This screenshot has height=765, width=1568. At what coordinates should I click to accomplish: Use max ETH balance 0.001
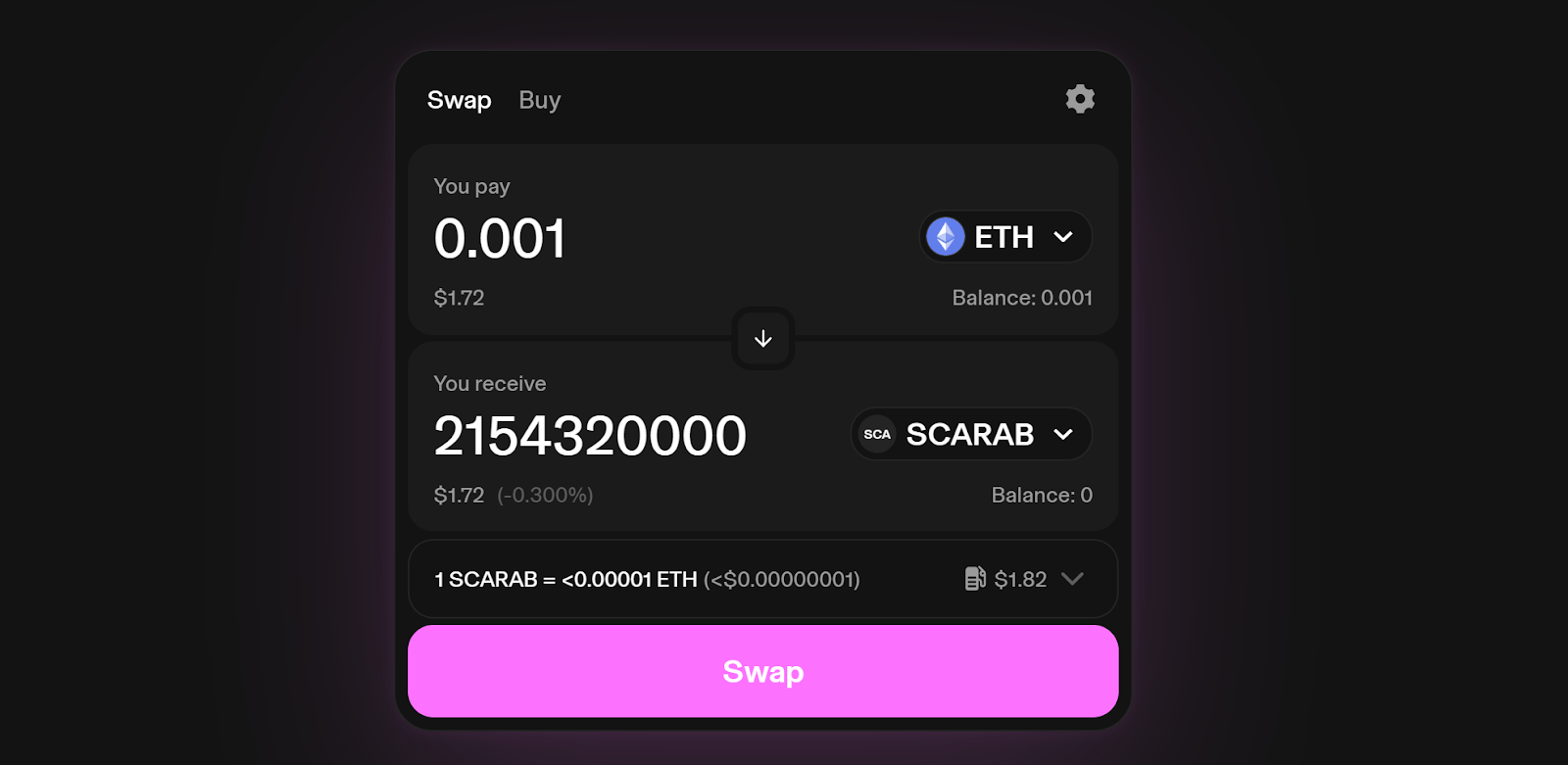click(1021, 298)
